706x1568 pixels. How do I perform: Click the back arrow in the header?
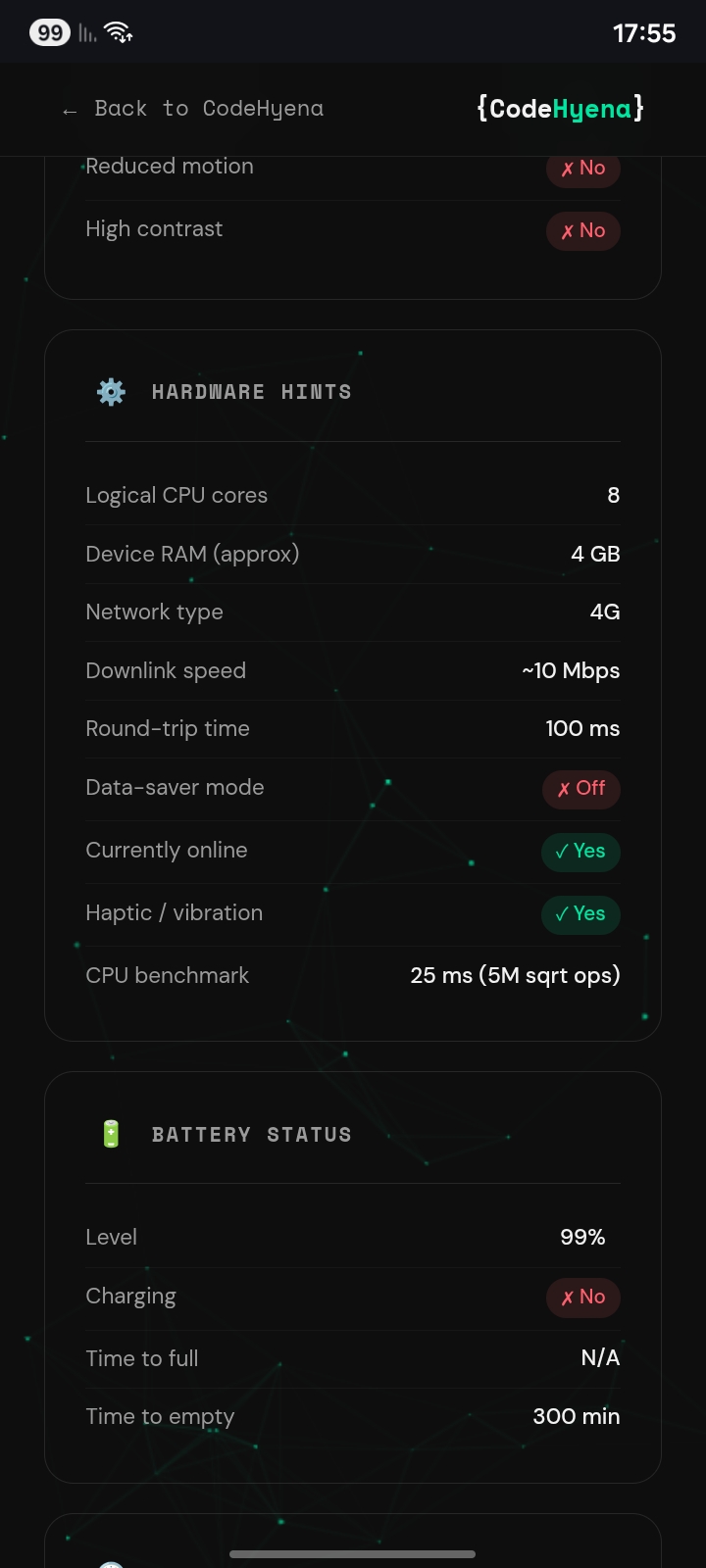pos(69,110)
